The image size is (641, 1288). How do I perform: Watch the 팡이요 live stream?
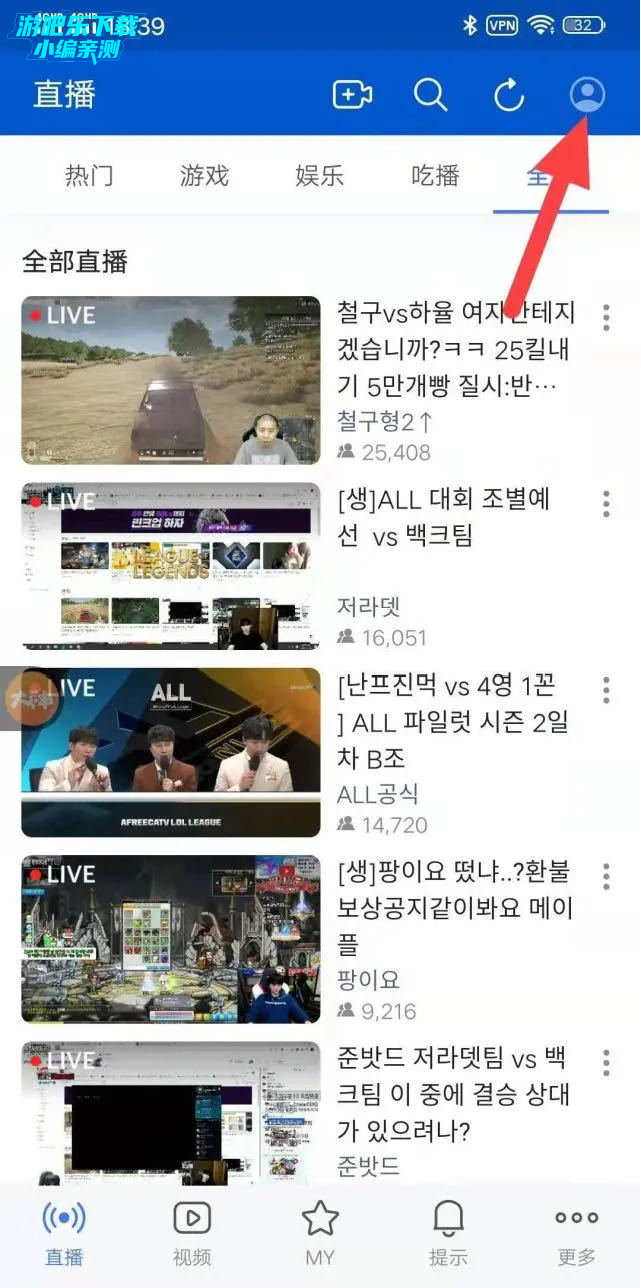171,938
